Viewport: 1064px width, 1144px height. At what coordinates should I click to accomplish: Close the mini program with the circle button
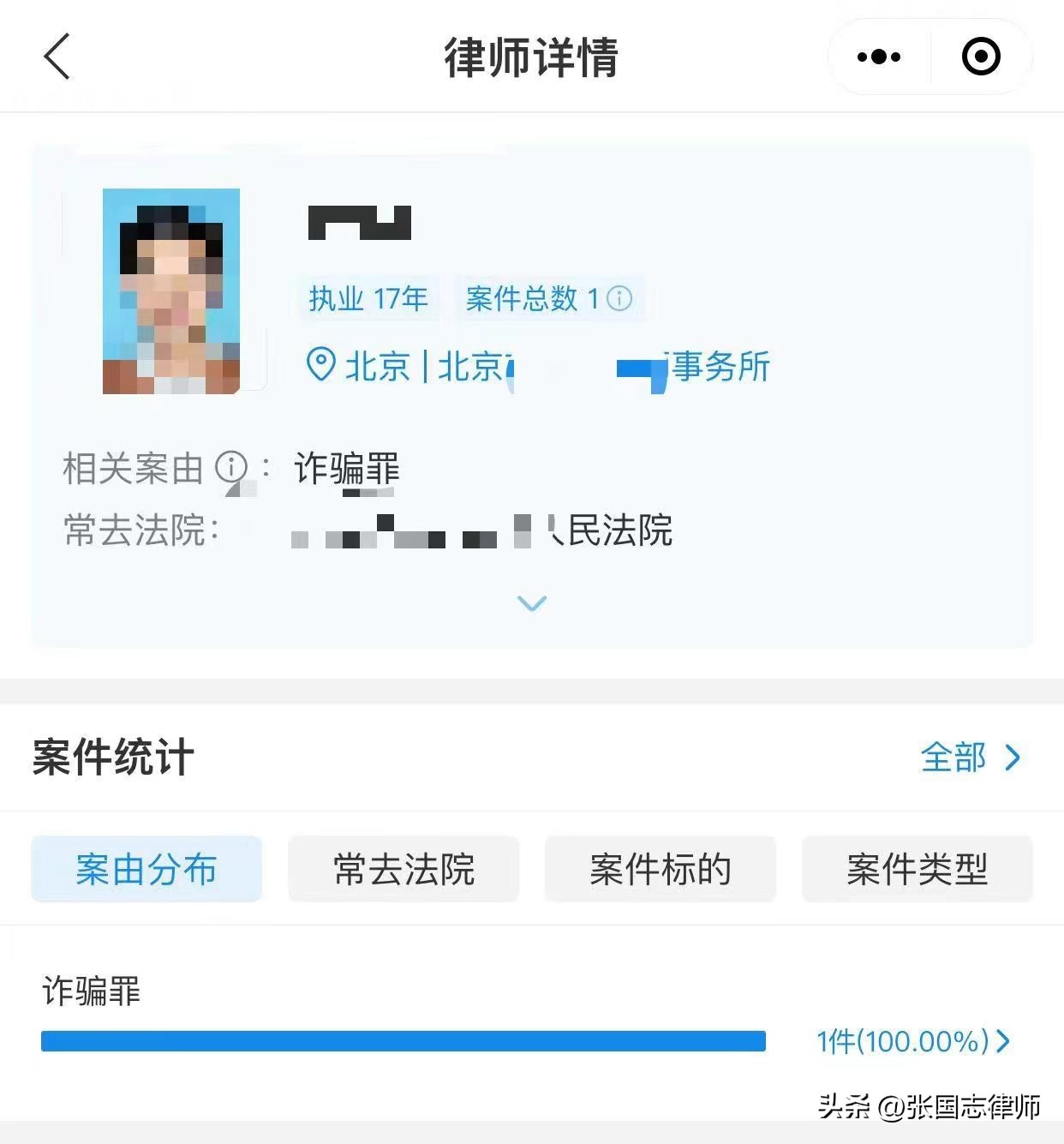pos(981,57)
